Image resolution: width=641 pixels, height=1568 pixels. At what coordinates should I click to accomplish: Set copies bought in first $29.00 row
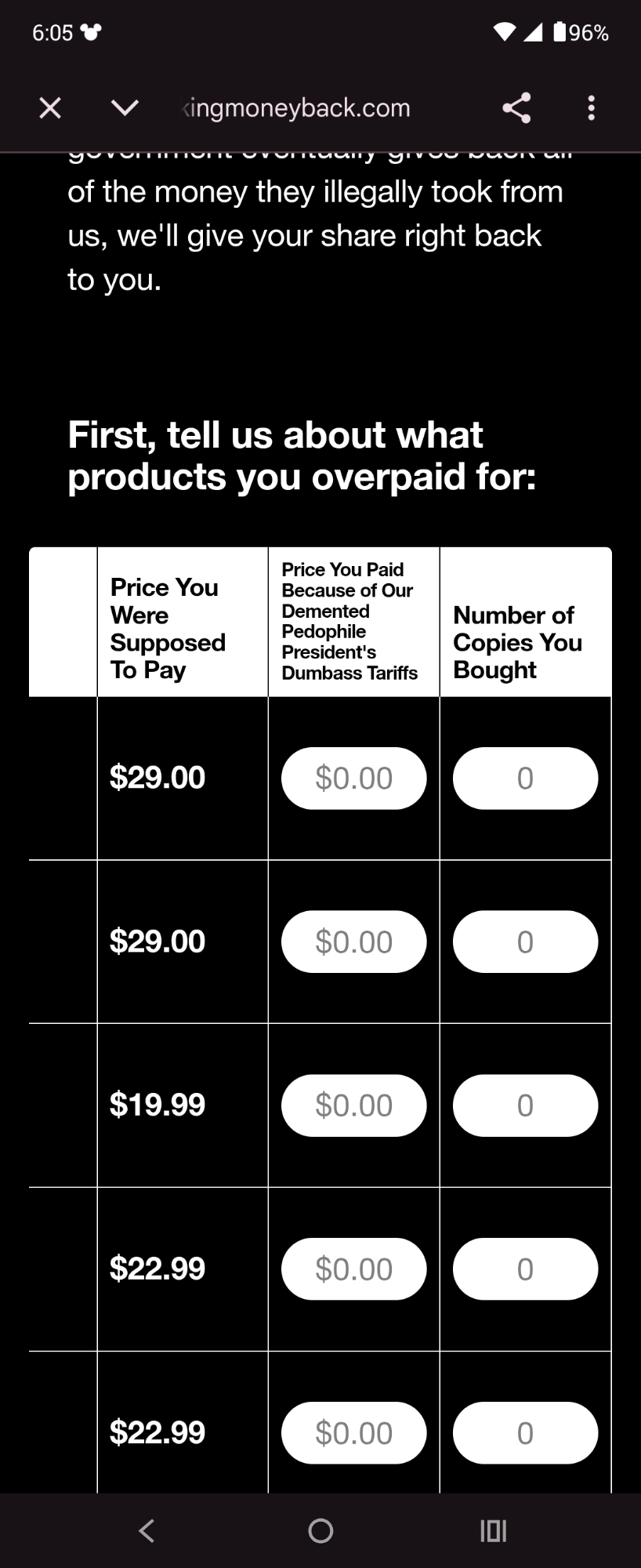tap(525, 779)
